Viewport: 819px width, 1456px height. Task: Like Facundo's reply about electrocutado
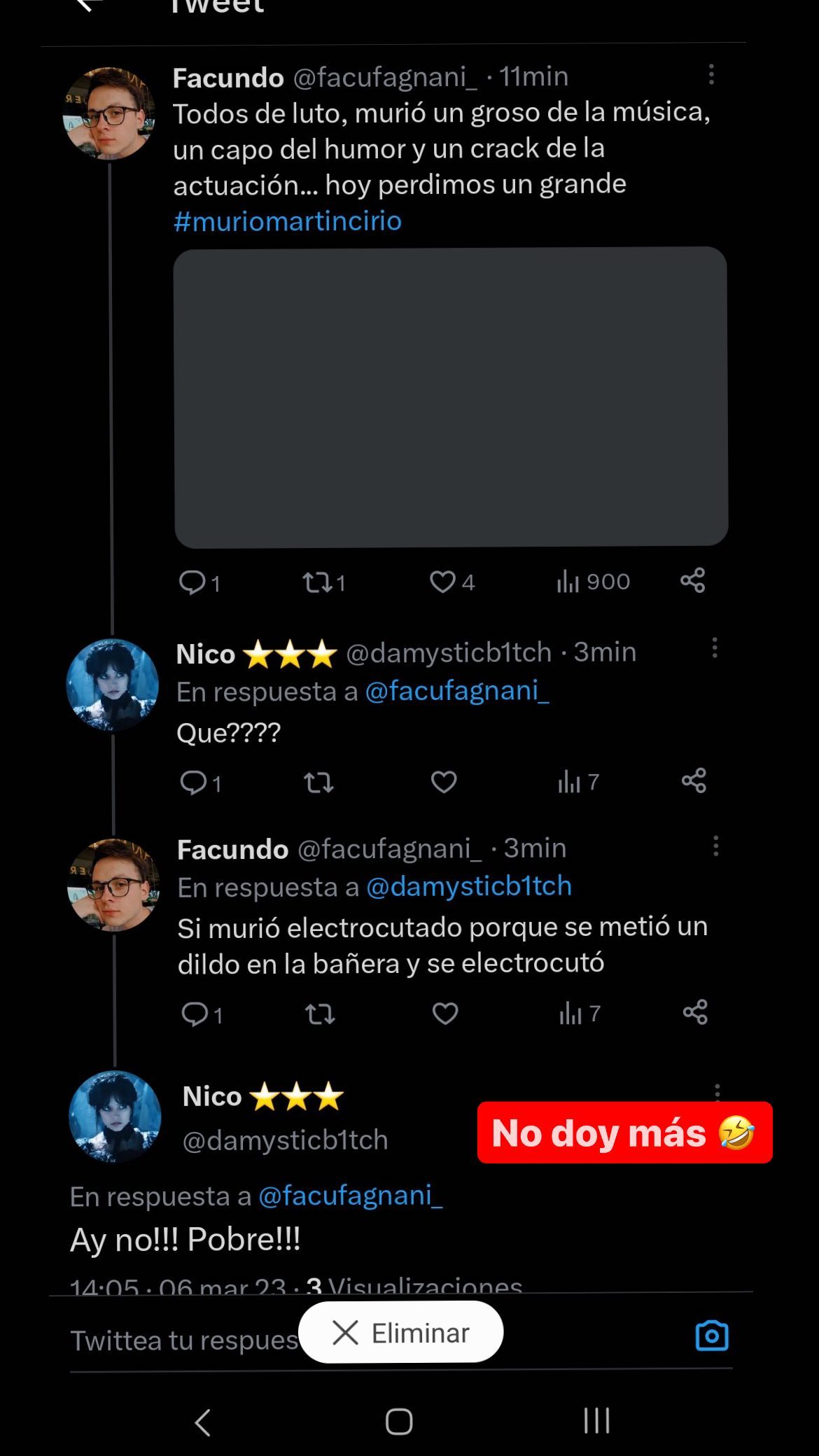click(x=445, y=1013)
